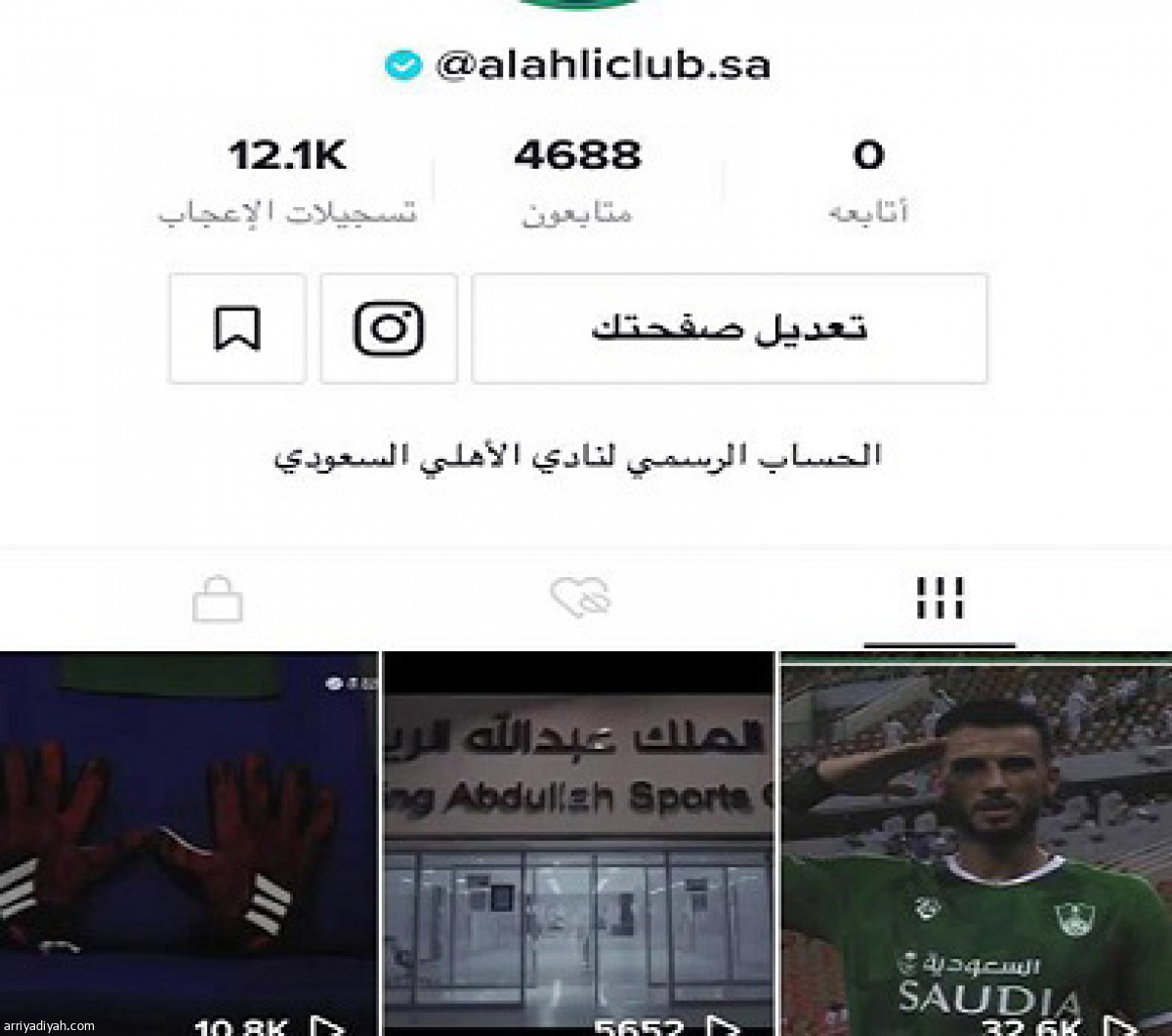View the أتابعه following list
1172x1036 pixels.
coord(868,181)
